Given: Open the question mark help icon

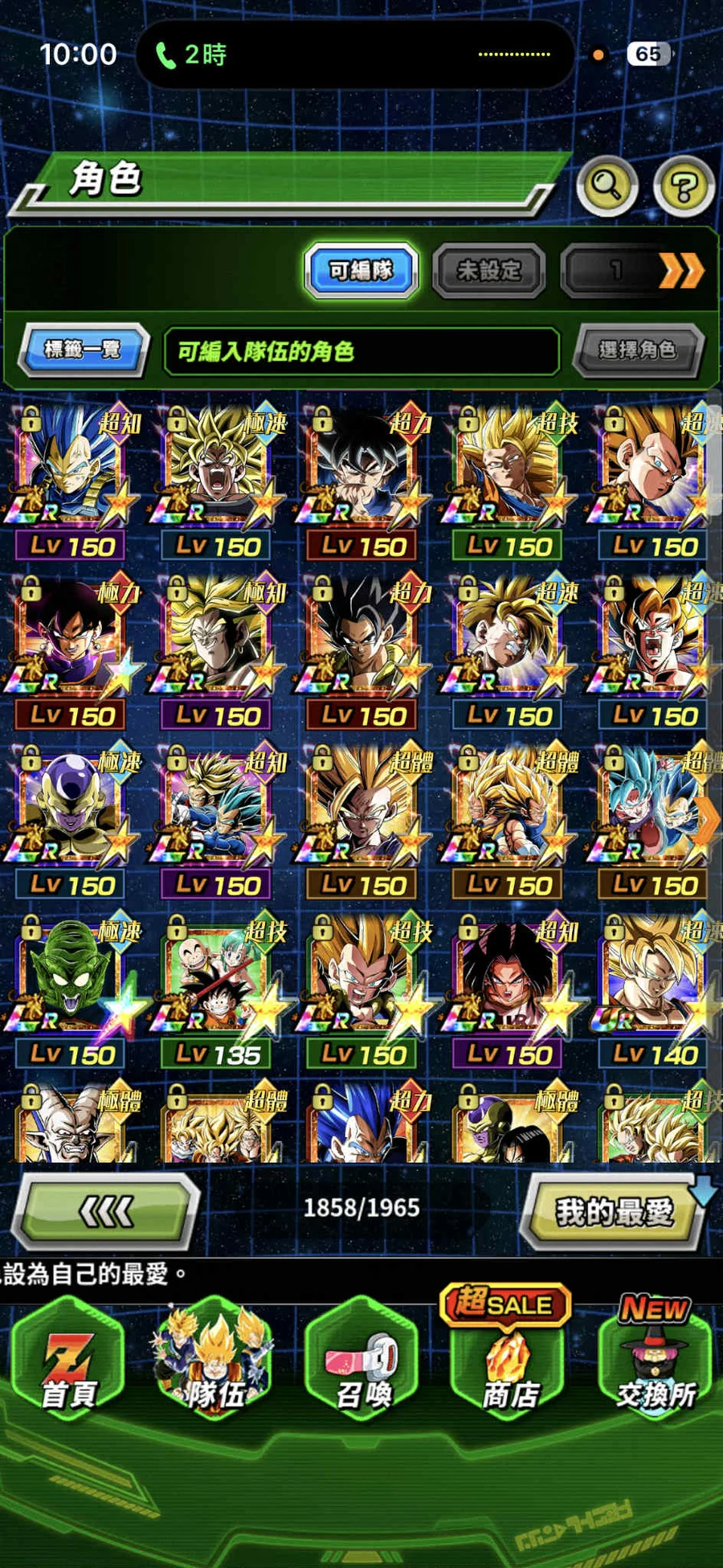Looking at the screenshot, I should pyautogui.click(x=684, y=187).
